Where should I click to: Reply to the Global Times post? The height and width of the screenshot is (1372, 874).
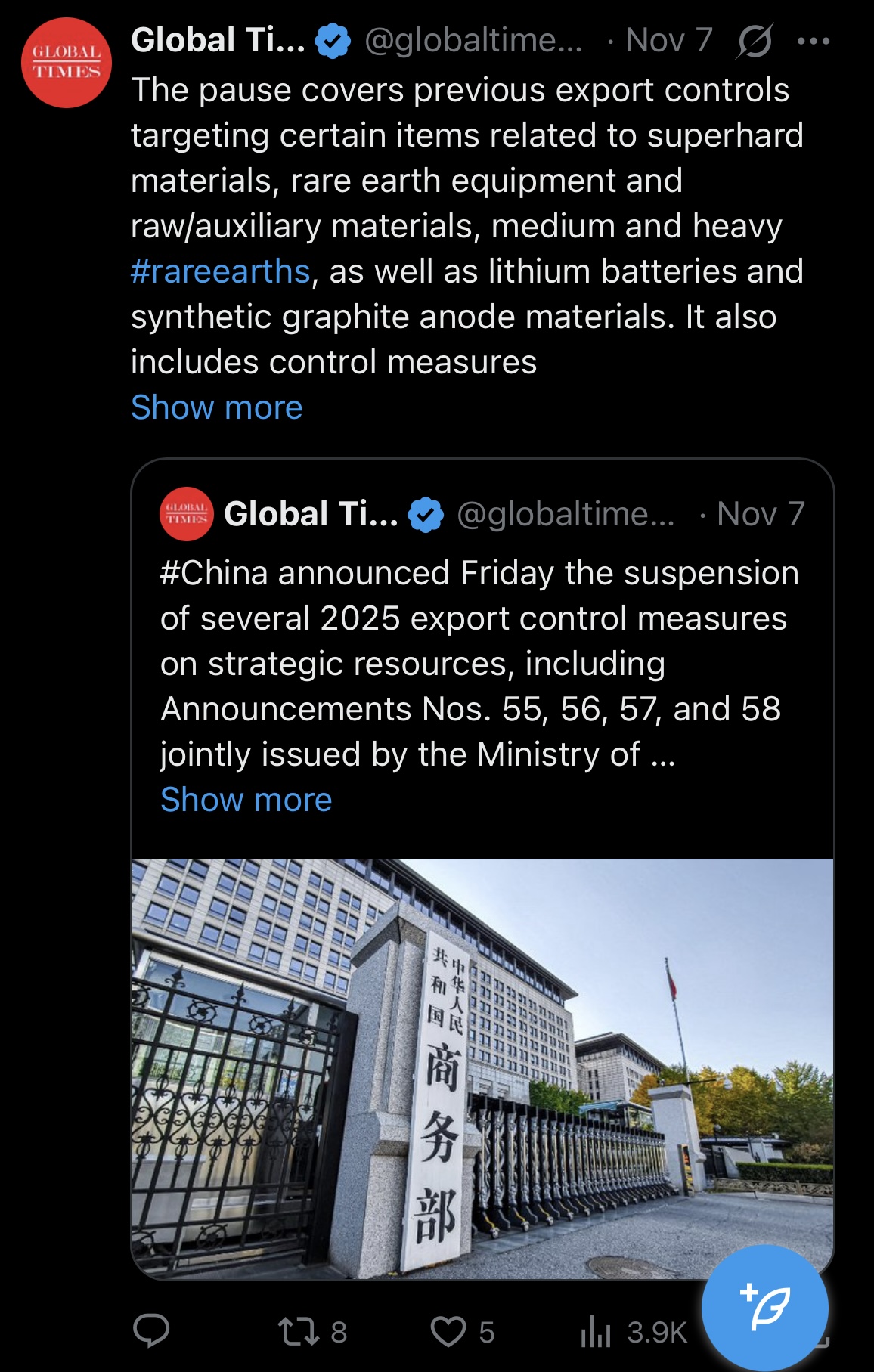tap(151, 1331)
